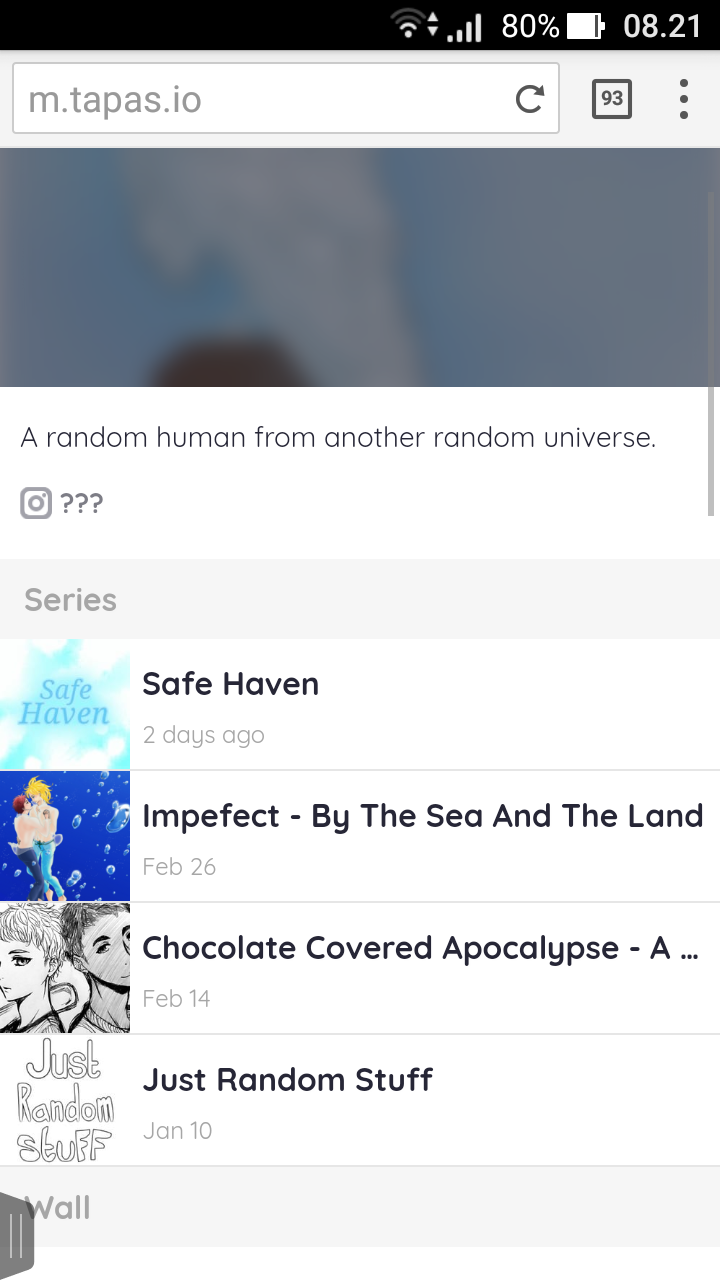Image resolution: width=720 pixels, height=1280 pixels.
Task: Open Impefect - By The Sea And The Land
Action: point(360,837)
